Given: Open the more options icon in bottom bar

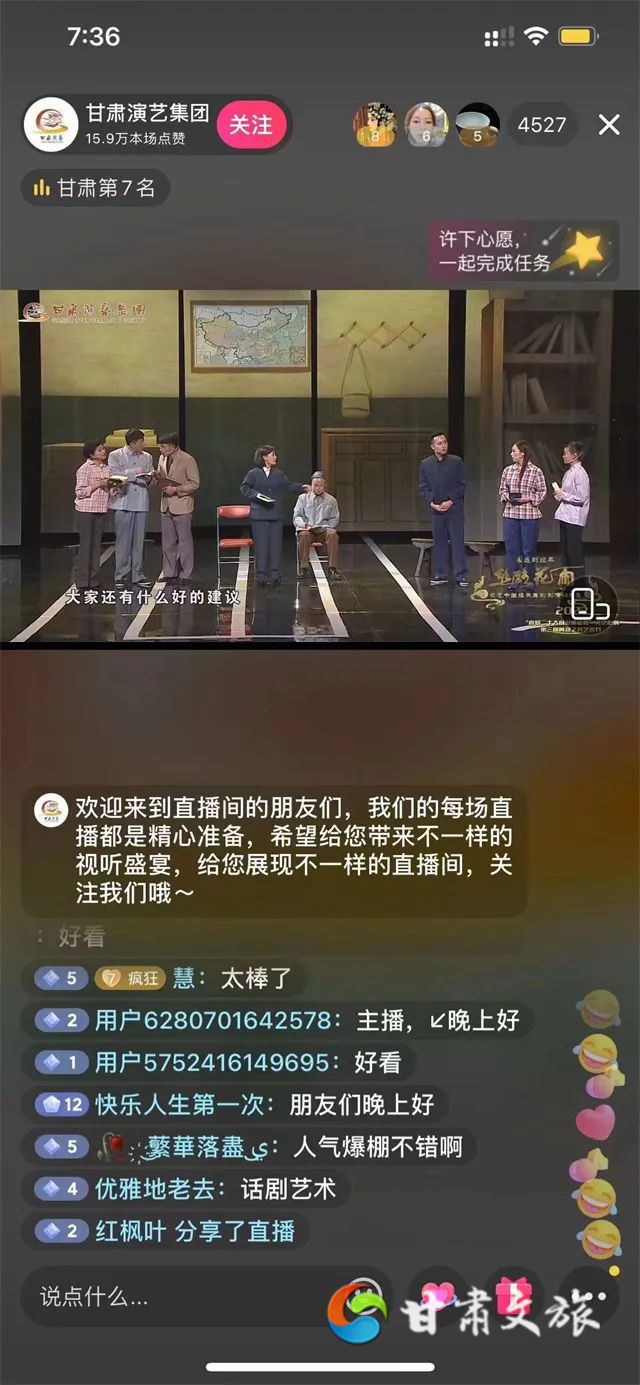Looking at the screenshot, I should pyautogui.click(x=588, y=1295).
